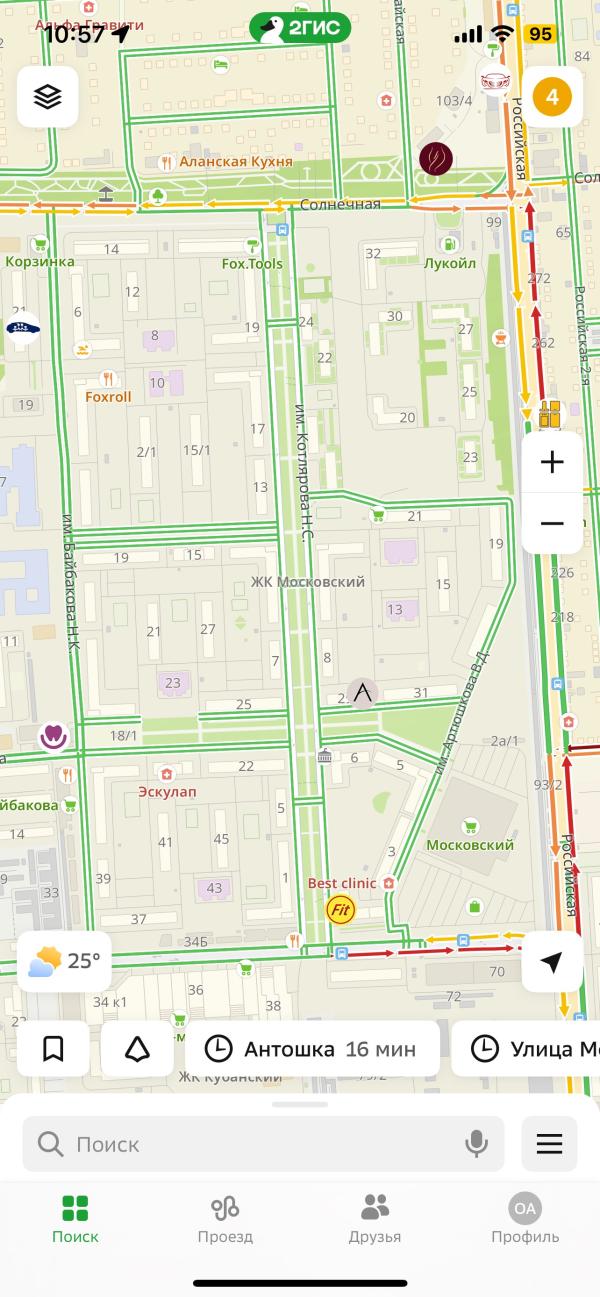Start voice search with the microphone
600x1297 pixels.
(476, 1144)
